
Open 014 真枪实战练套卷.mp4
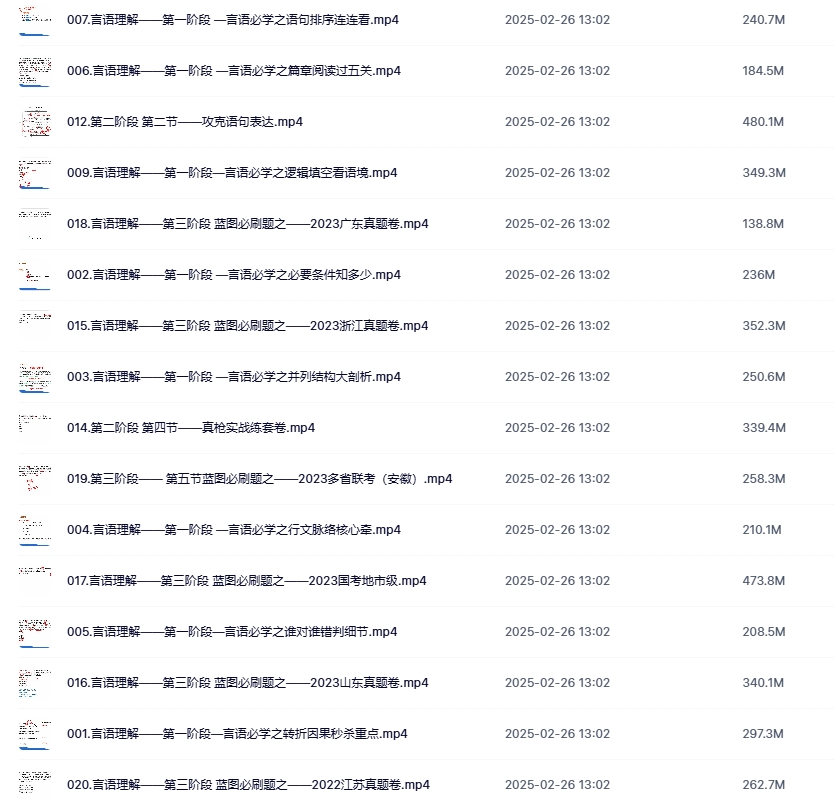coord(191,428)
